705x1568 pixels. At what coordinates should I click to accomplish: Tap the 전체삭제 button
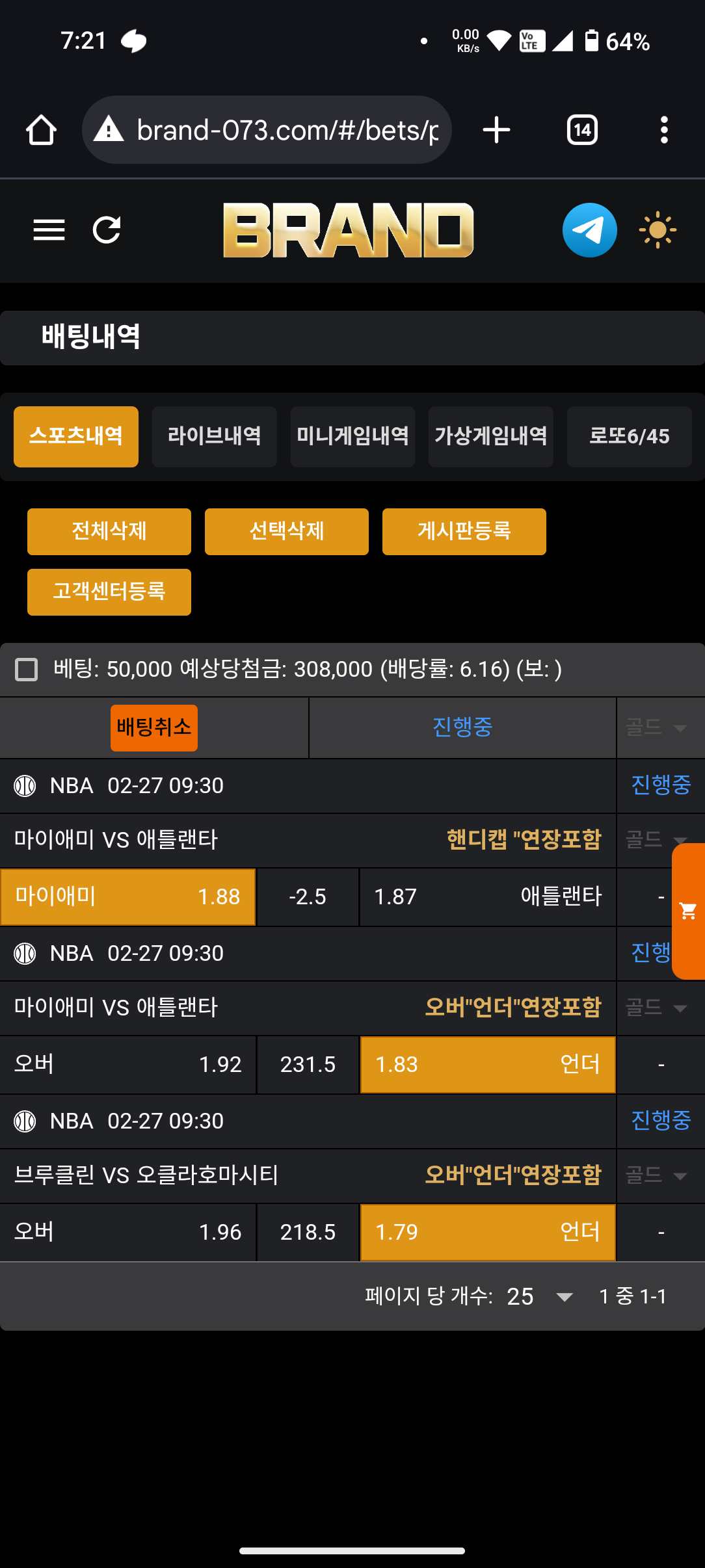click(109, 531)
